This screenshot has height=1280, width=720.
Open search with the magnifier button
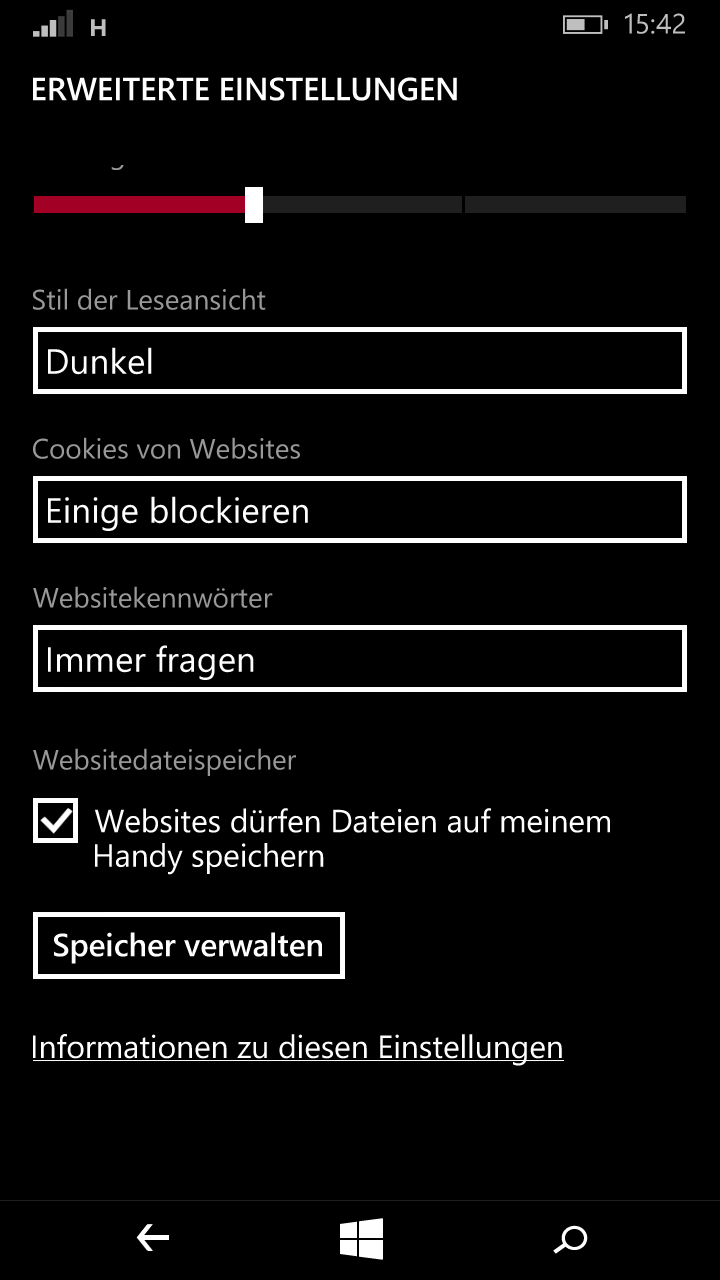(x=570, y=1239)
